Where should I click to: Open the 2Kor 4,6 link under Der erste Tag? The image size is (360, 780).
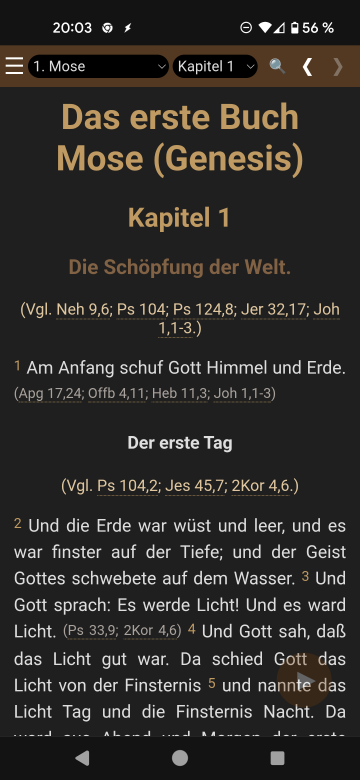pyautogui.click(x=260, y=486)
